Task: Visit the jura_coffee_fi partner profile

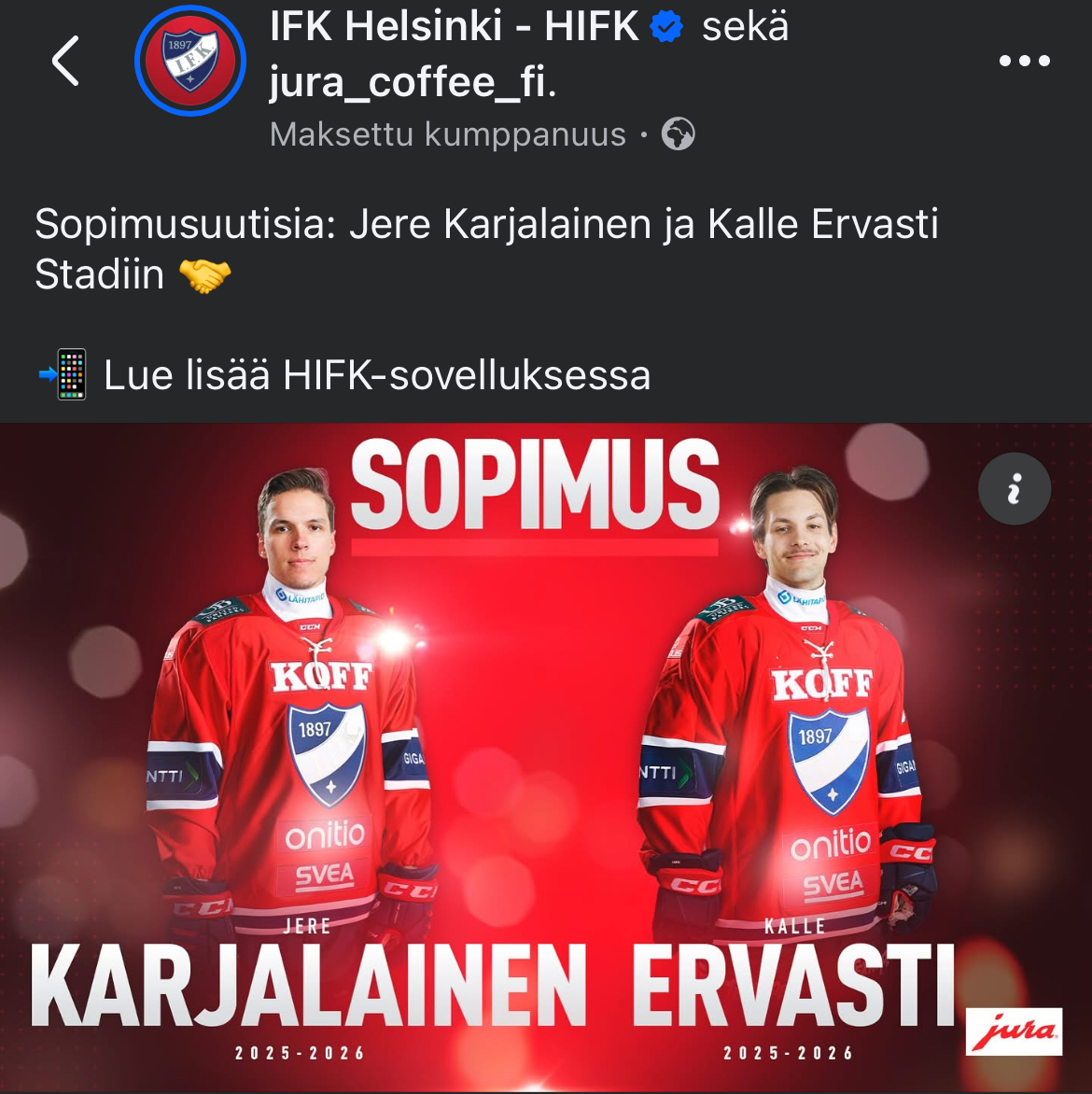Action: point(408,82)
